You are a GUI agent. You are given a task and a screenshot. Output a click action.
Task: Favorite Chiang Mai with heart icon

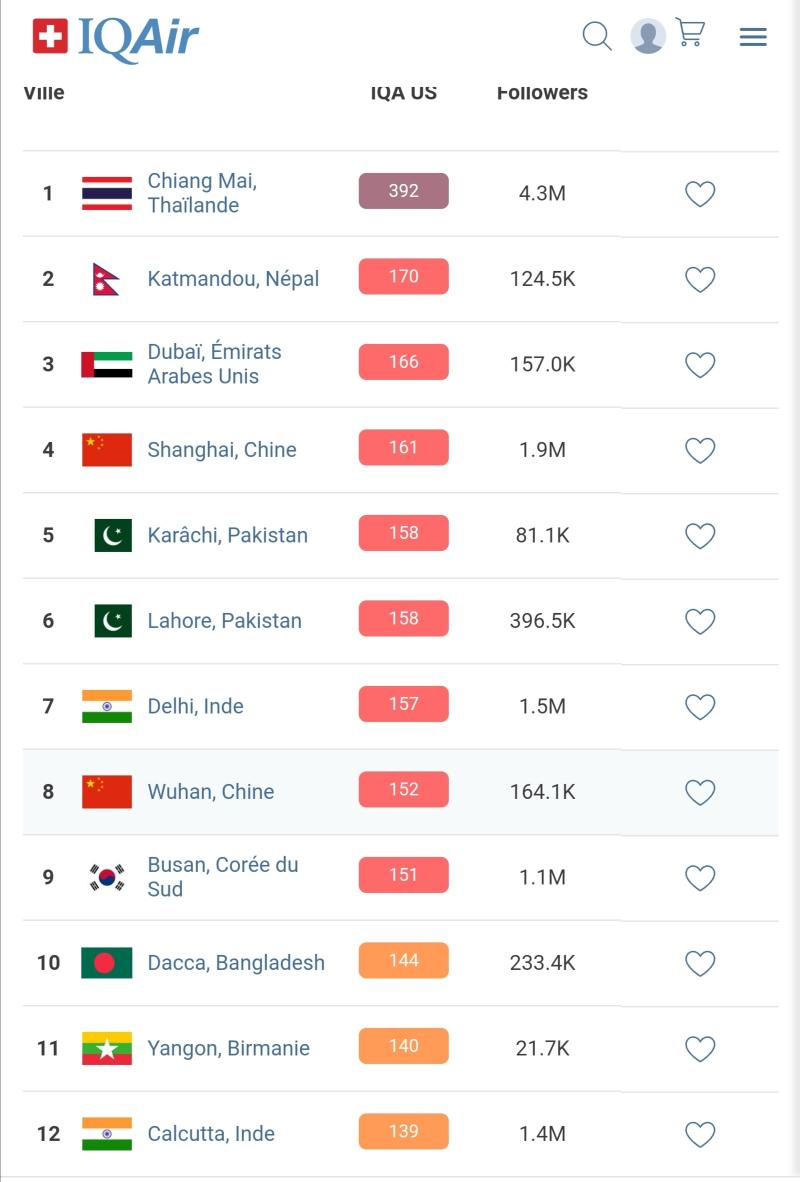pyautogui.click(x=700, y=194)
